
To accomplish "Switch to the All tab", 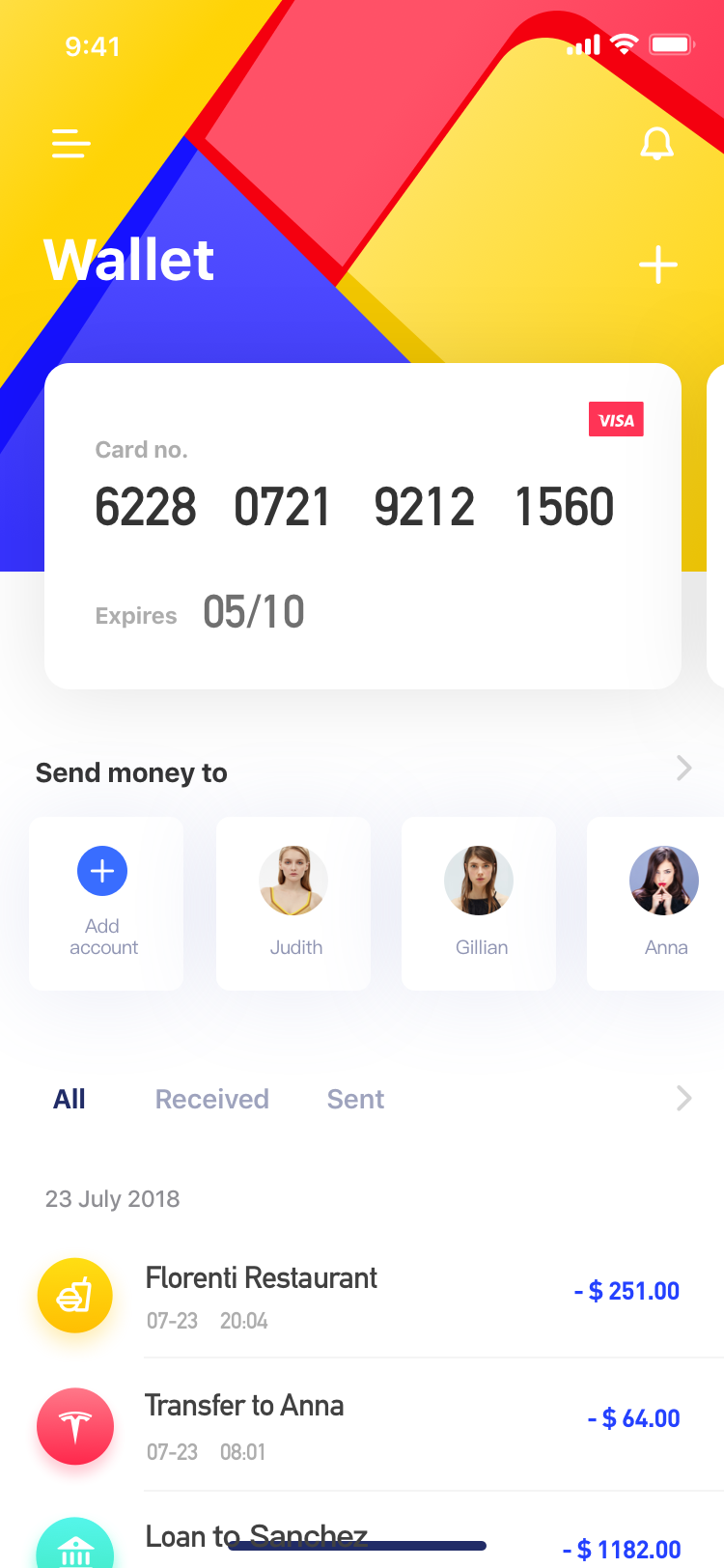I will click(70, 1099).
